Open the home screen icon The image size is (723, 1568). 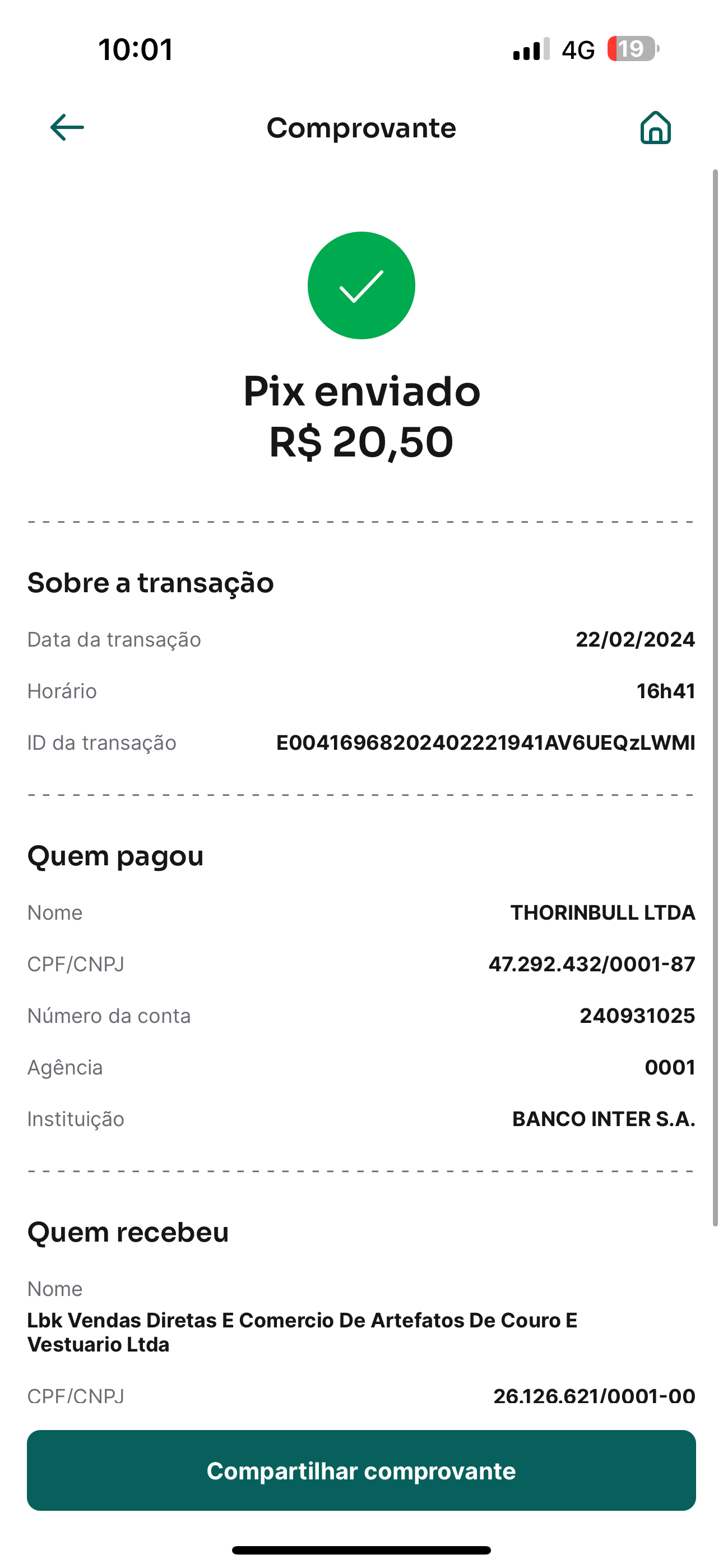pos(655,128)
